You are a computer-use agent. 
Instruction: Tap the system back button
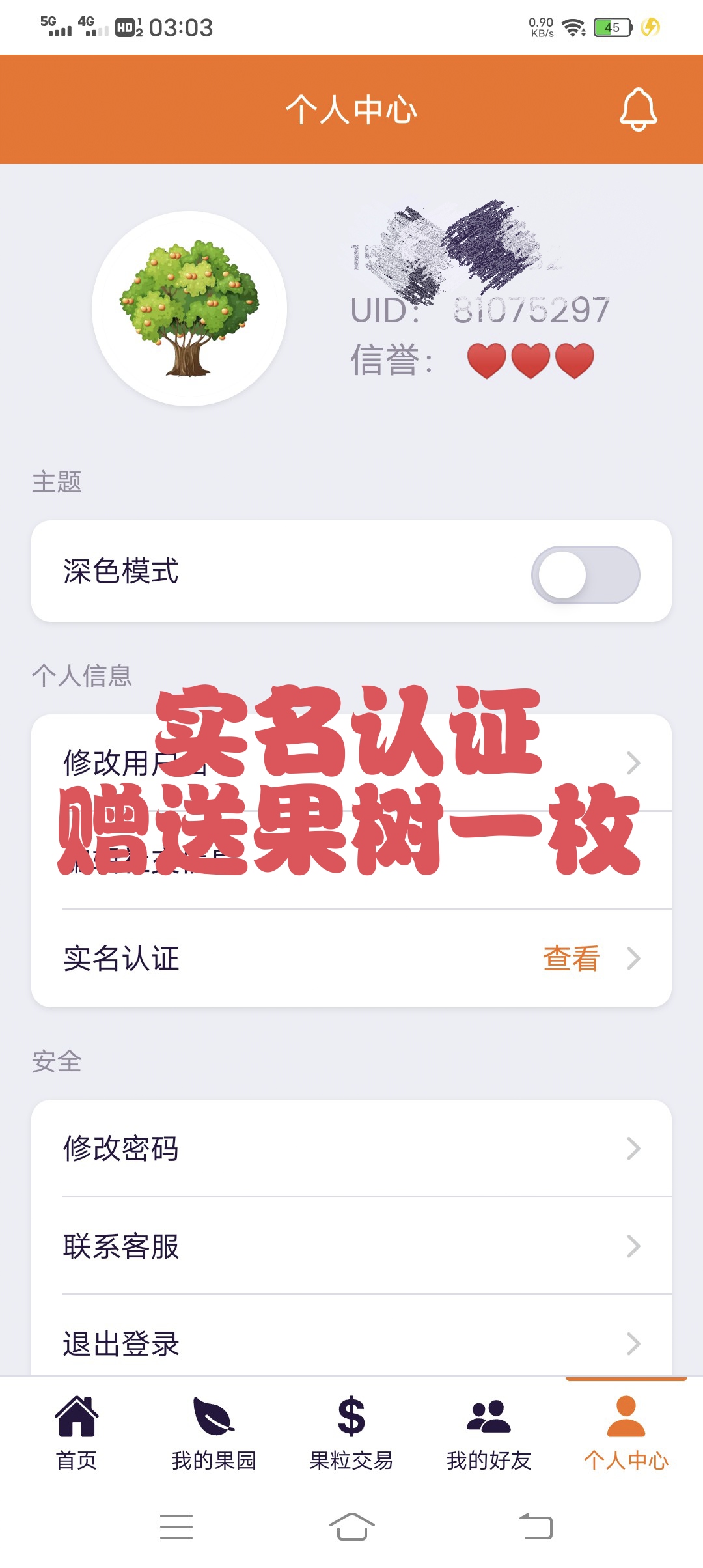point(536,1526)
